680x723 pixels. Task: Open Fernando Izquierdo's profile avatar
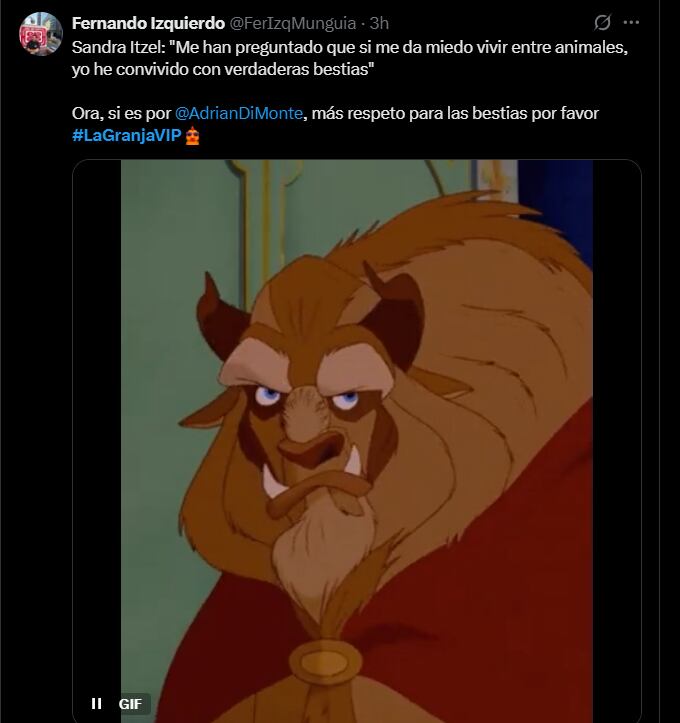40,34
